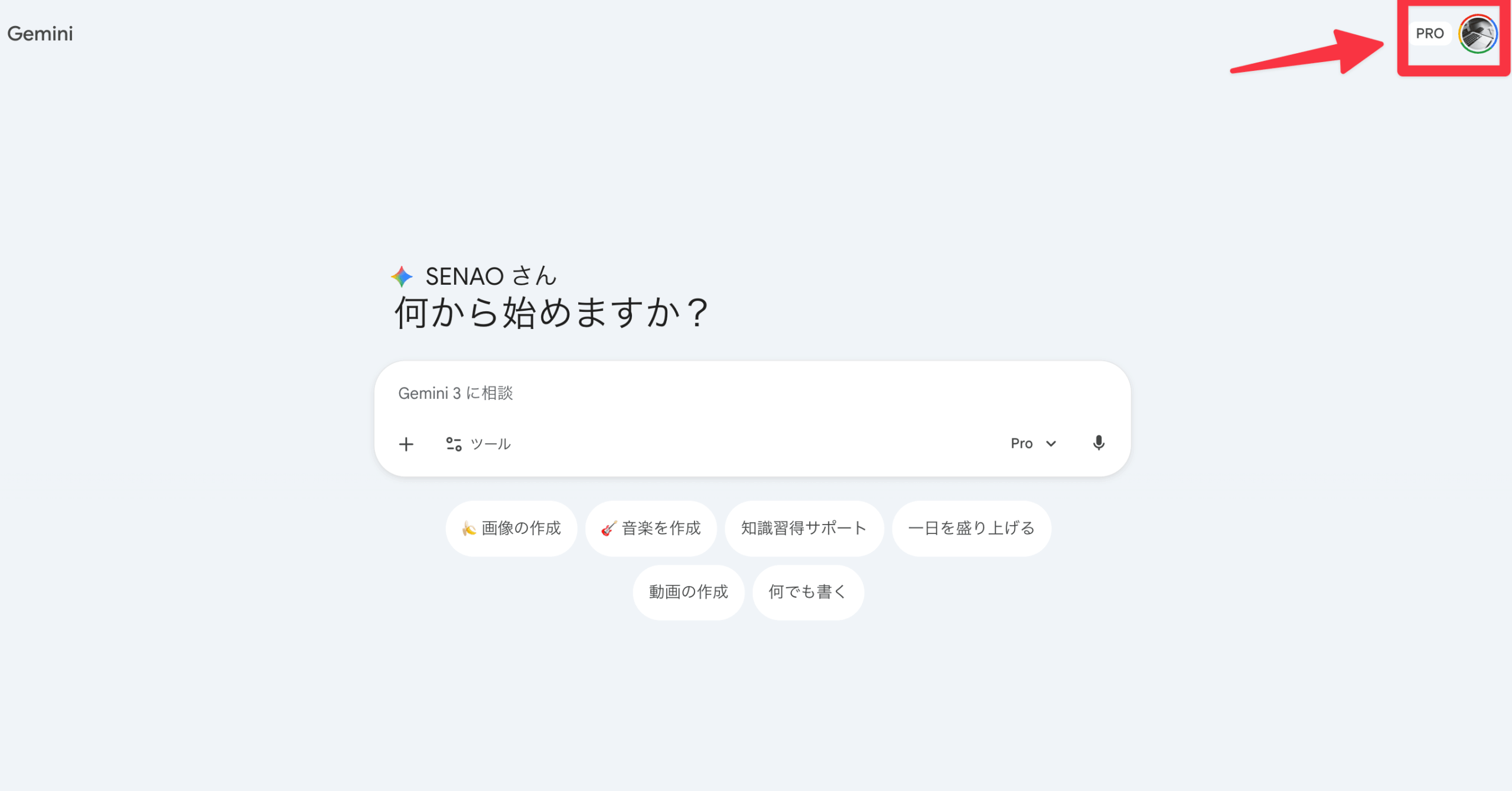Open the account profile avatar
This screenshot has height=791, width=1512.
1478,34
